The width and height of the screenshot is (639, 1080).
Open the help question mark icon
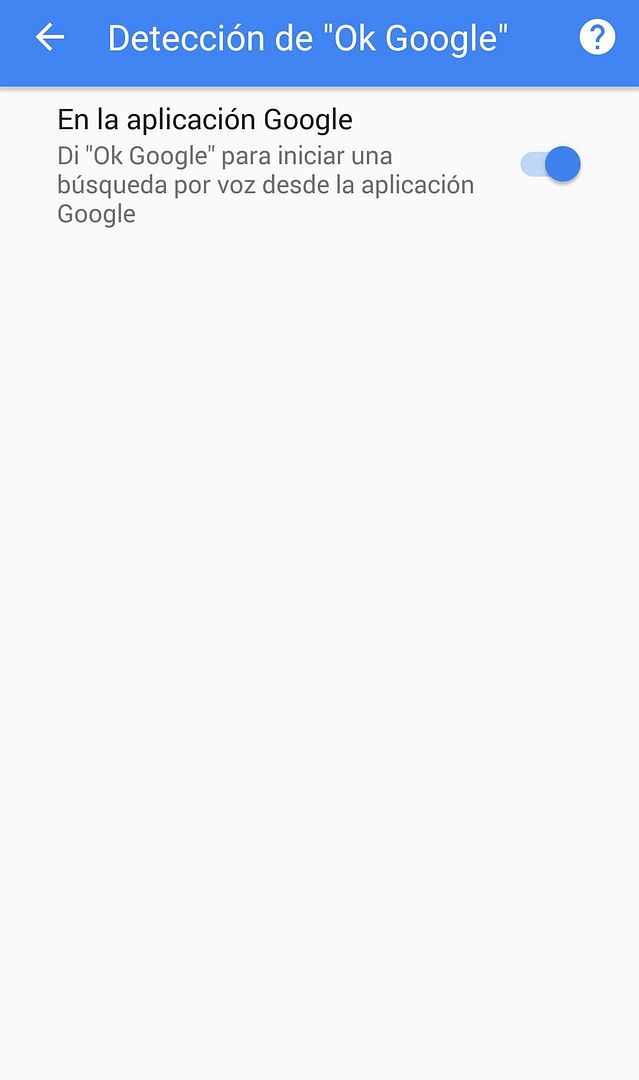pyautogui.click(x=596, y=38)
